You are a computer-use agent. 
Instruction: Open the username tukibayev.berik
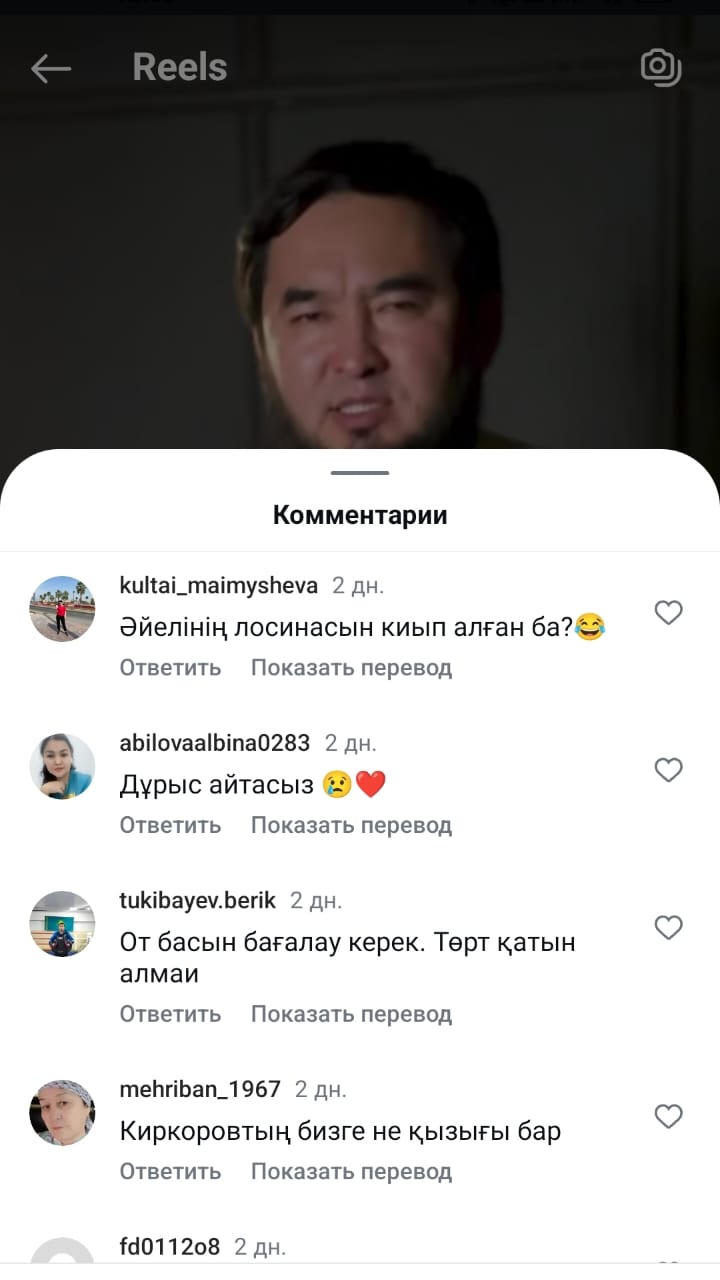click(x=197, y=900)
